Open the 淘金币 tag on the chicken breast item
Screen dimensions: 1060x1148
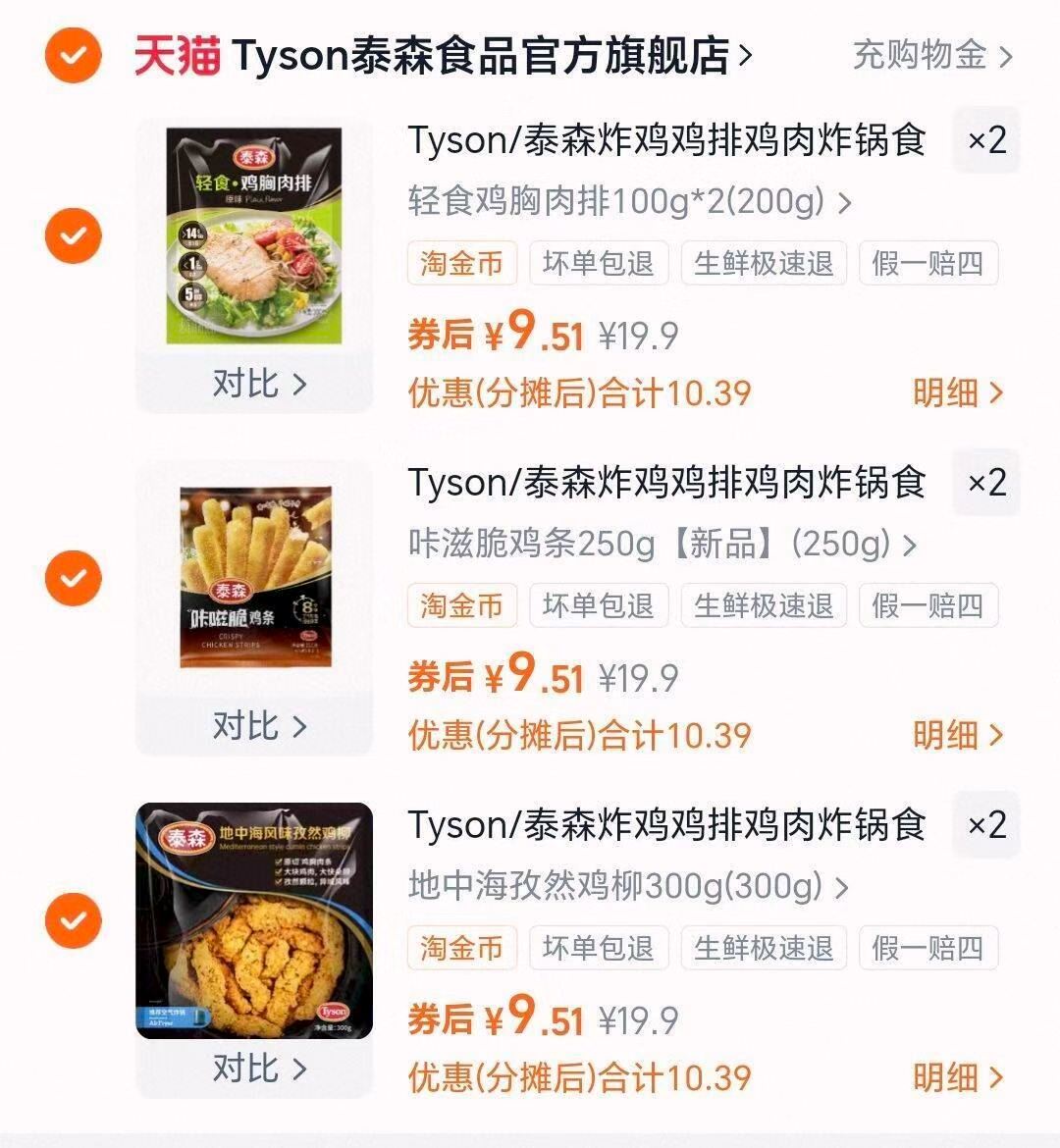point(462,263)
